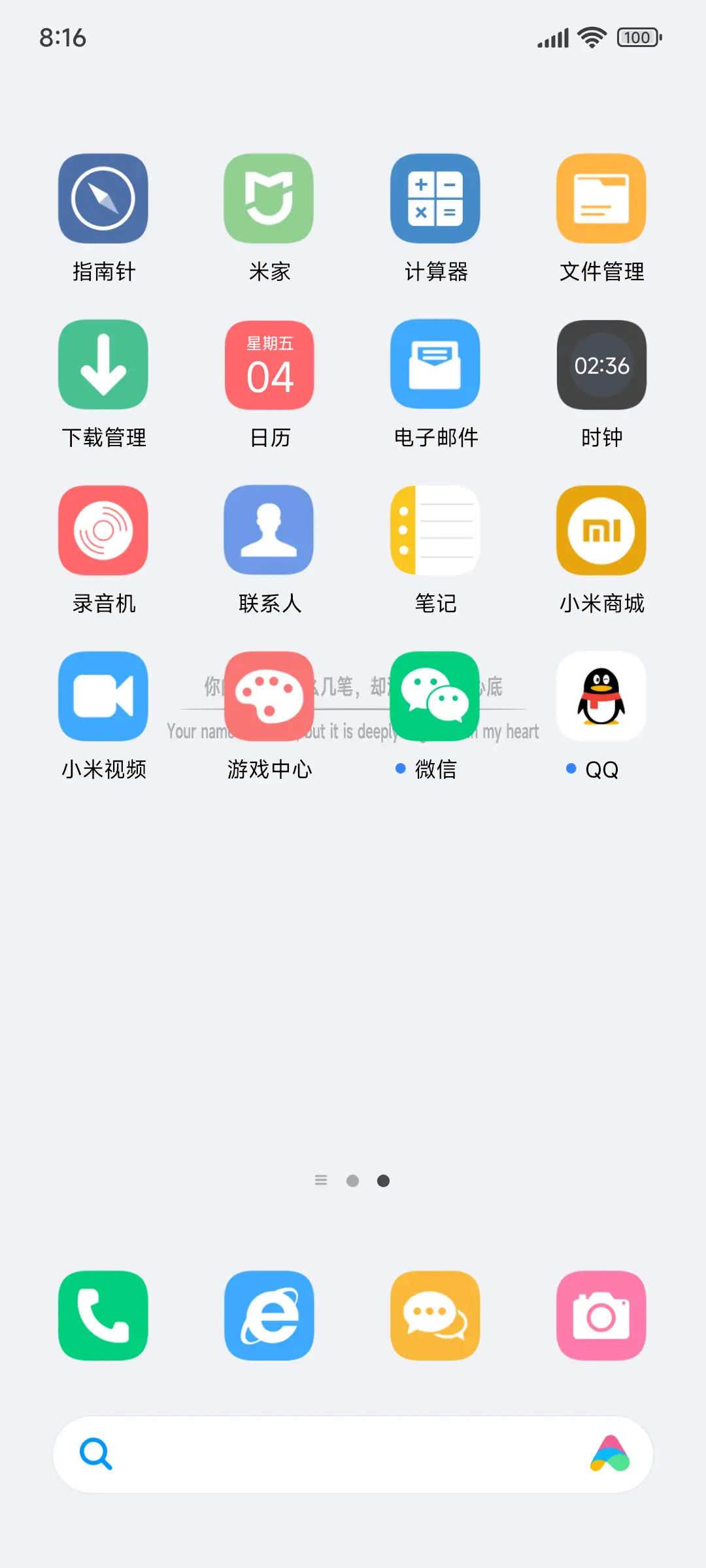Open the 录音机 voice recorder
This screenshot has height=1568, width=706.
(x=103, y=531)
